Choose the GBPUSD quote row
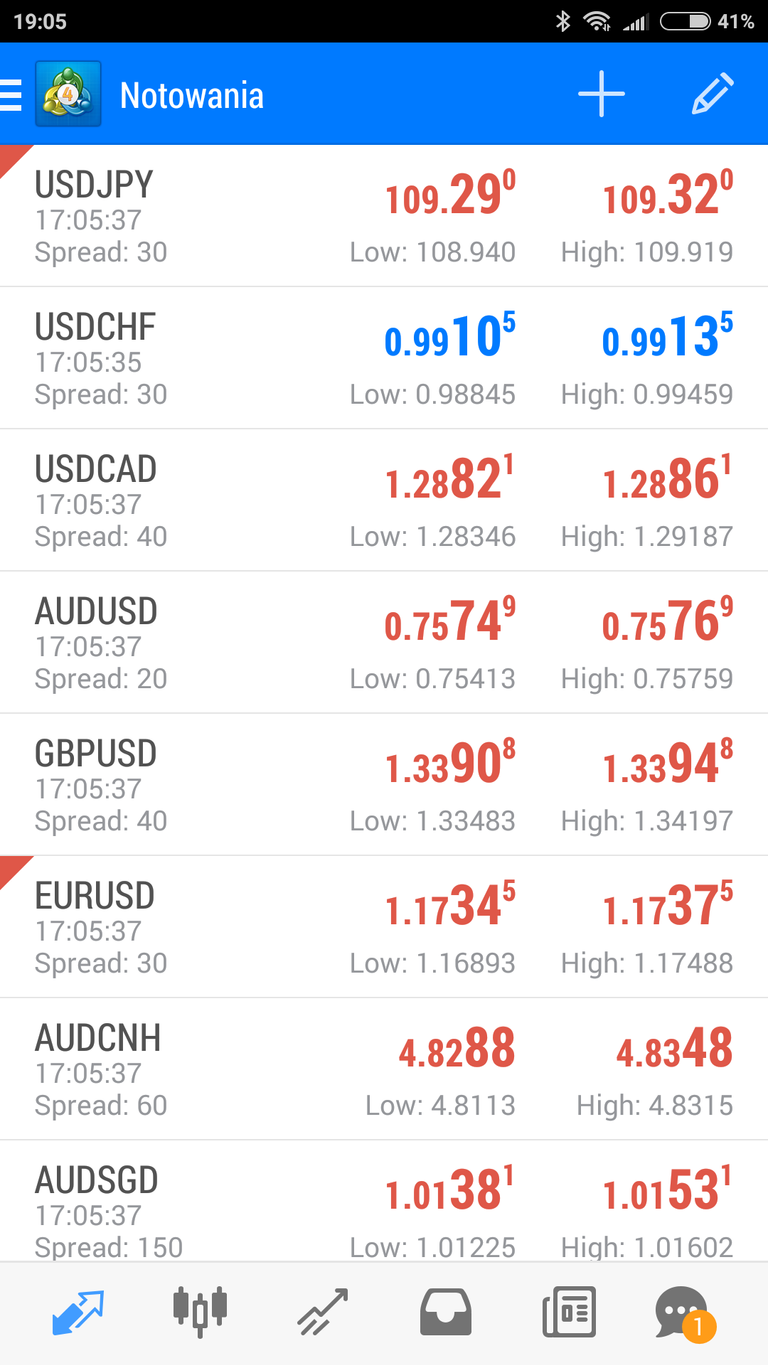 coord(384,784)
